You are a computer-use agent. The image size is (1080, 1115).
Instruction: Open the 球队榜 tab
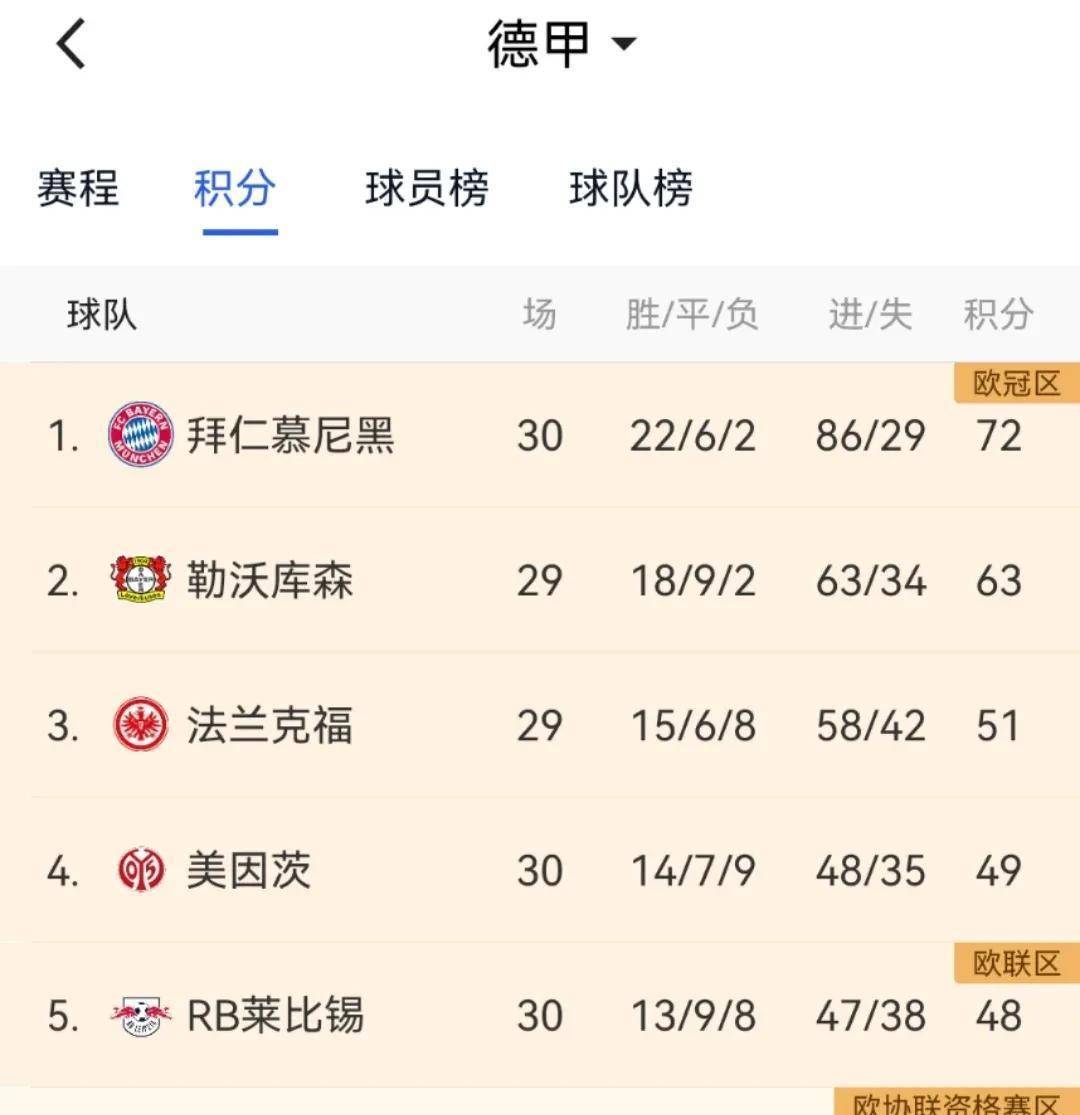pos(631,188)
